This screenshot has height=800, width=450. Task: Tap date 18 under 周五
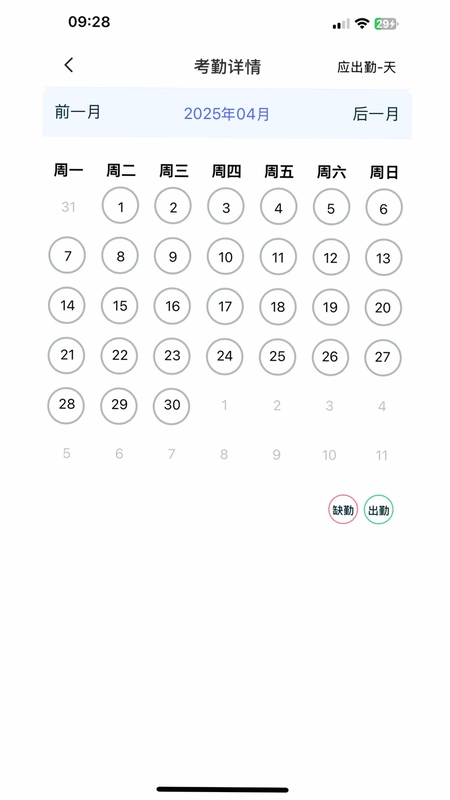pos(278,307)
